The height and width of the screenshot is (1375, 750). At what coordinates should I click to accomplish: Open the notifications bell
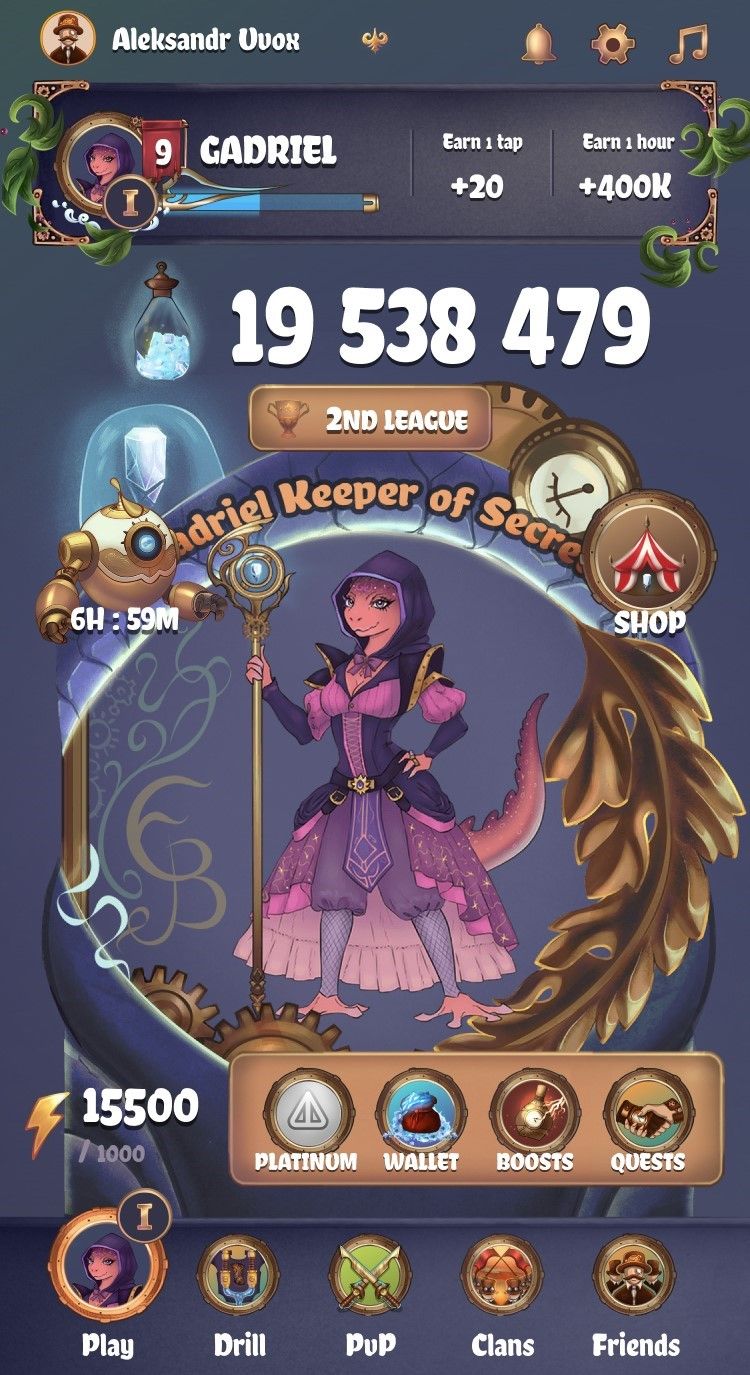[539, 43]
